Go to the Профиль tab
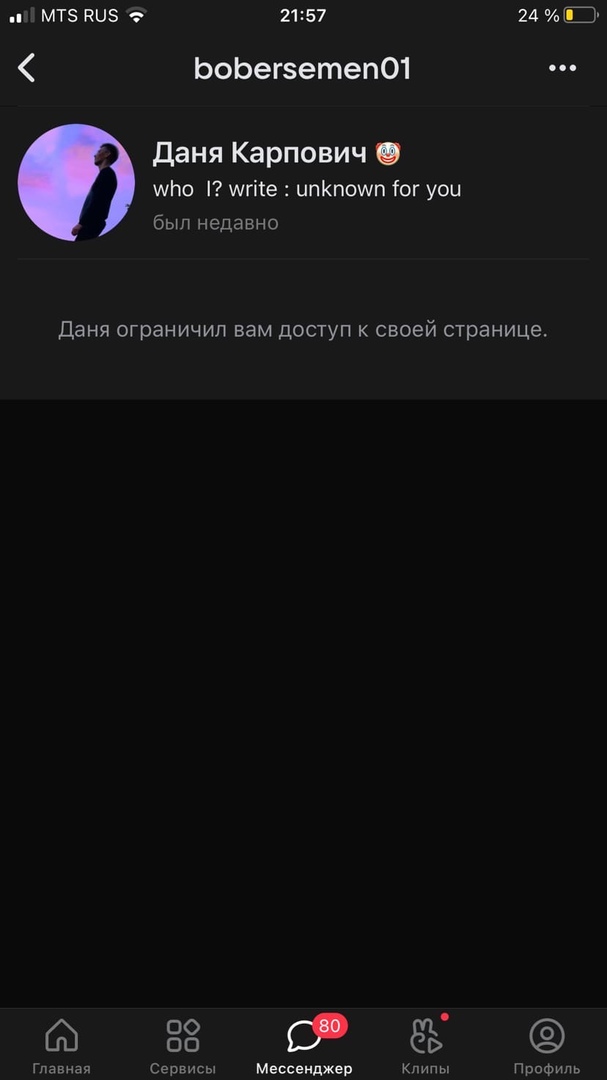This screenshot has width=607, height=1080. 546,1046
